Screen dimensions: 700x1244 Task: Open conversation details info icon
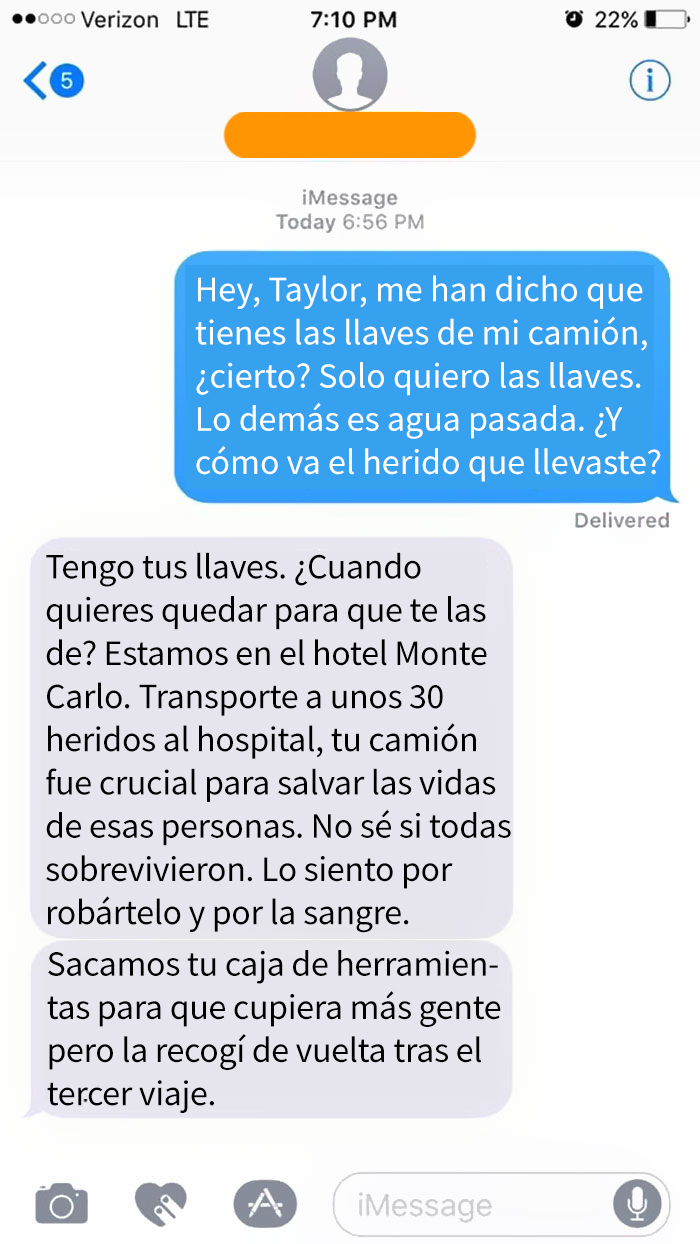click(x=649, y=81)
